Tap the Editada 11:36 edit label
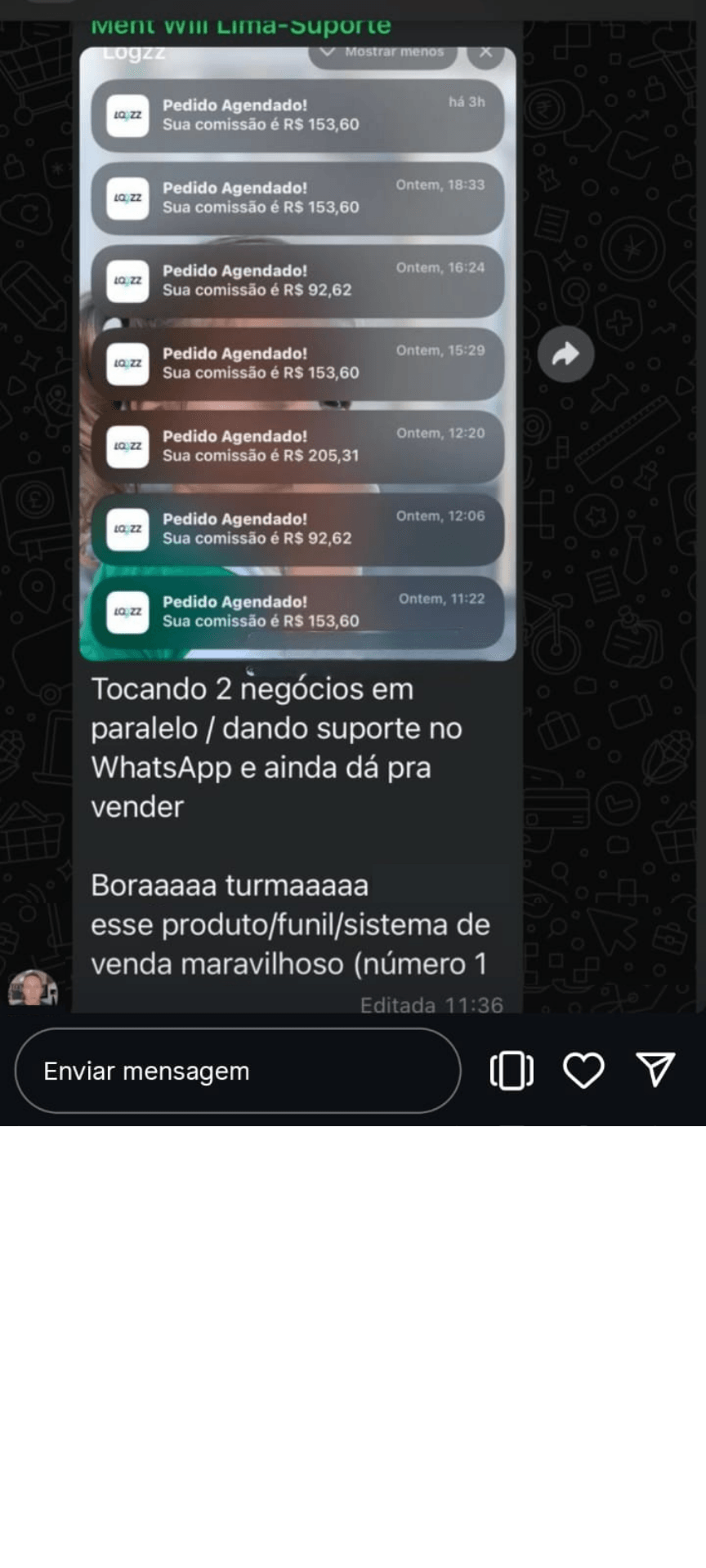 click(431, 1005)
